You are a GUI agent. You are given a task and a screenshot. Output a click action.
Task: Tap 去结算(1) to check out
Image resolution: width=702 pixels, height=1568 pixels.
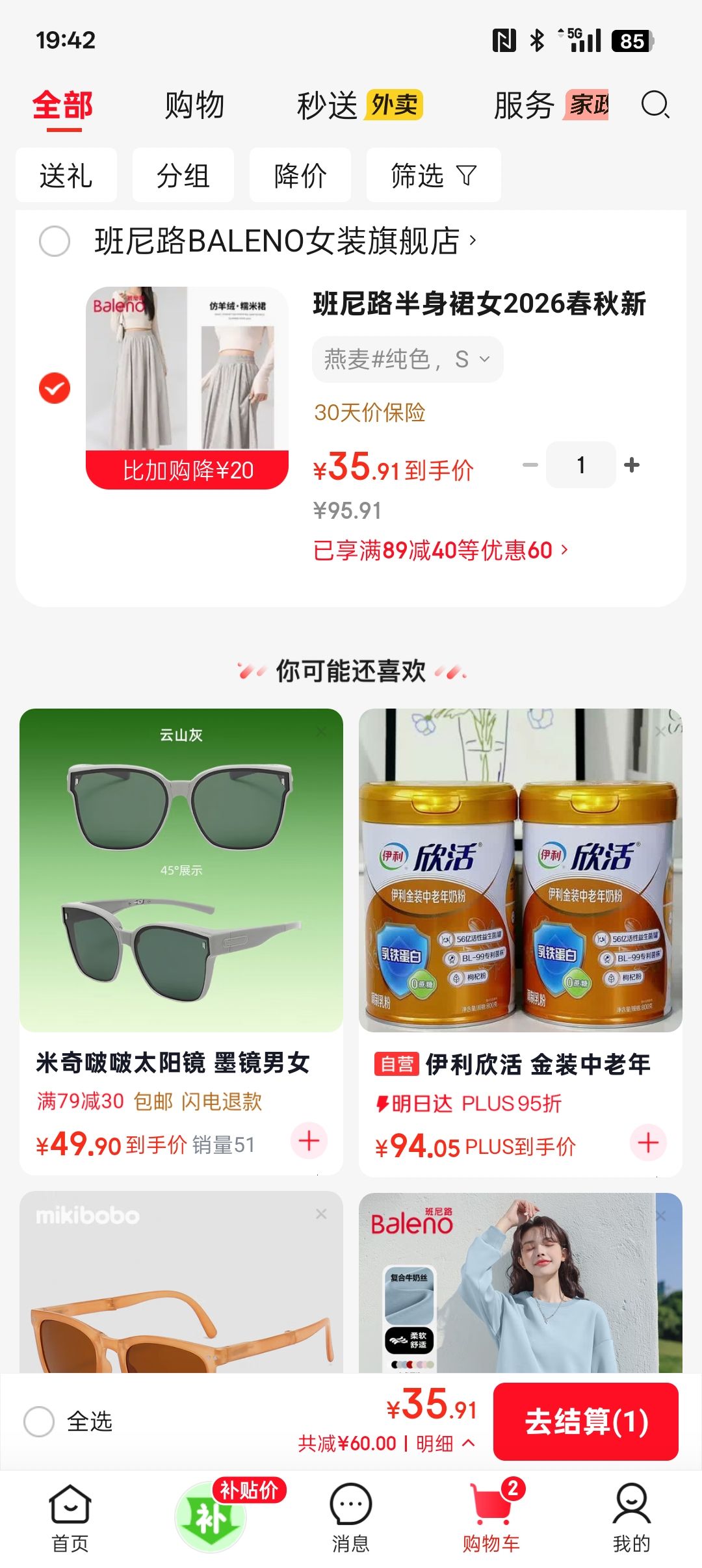pyautogui.click(x=586, y=1421)
